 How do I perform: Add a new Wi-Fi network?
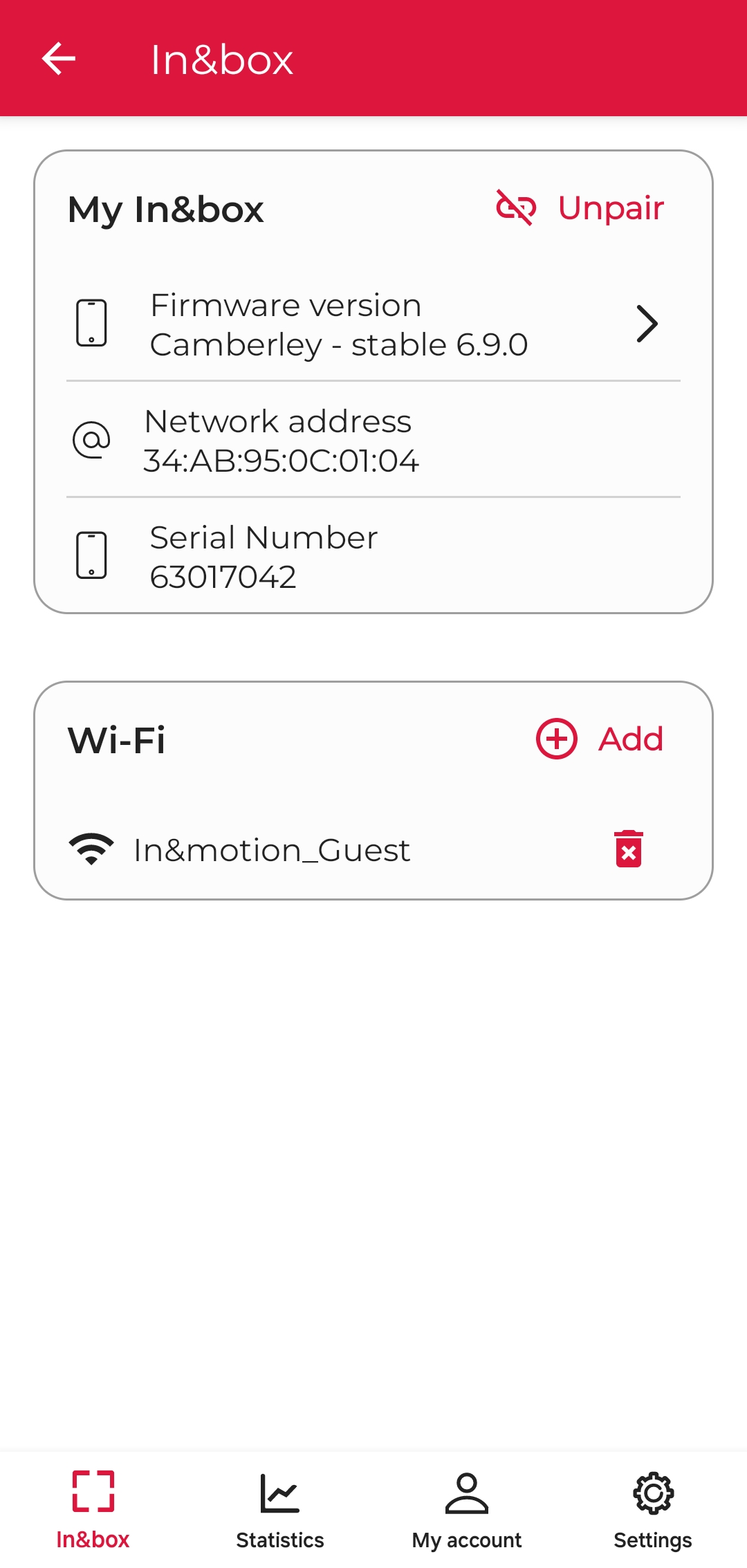click(600, 739)
